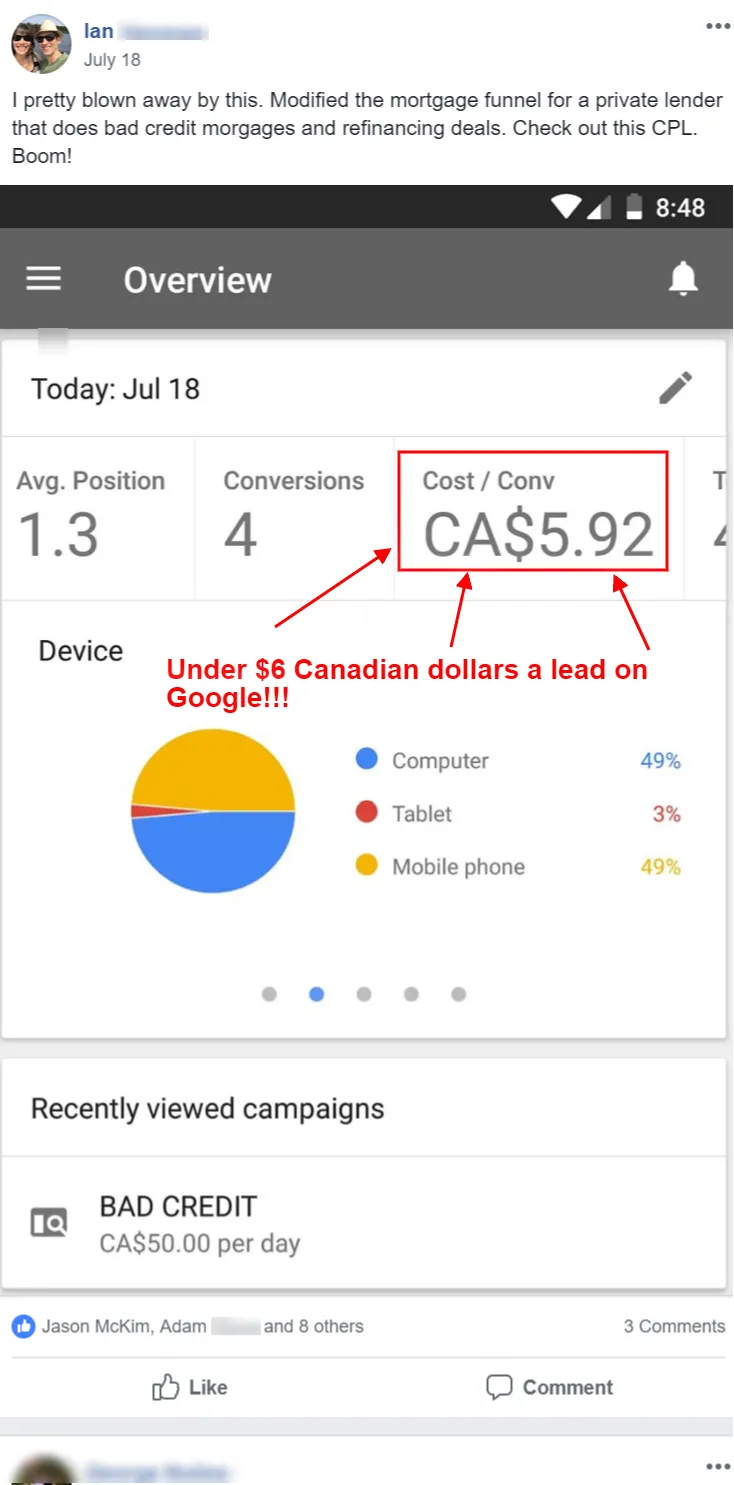The height and width of the screenshot is (1485, 734).
Task: Open the attached Overview screenshot image
Action: click(367, 740)
